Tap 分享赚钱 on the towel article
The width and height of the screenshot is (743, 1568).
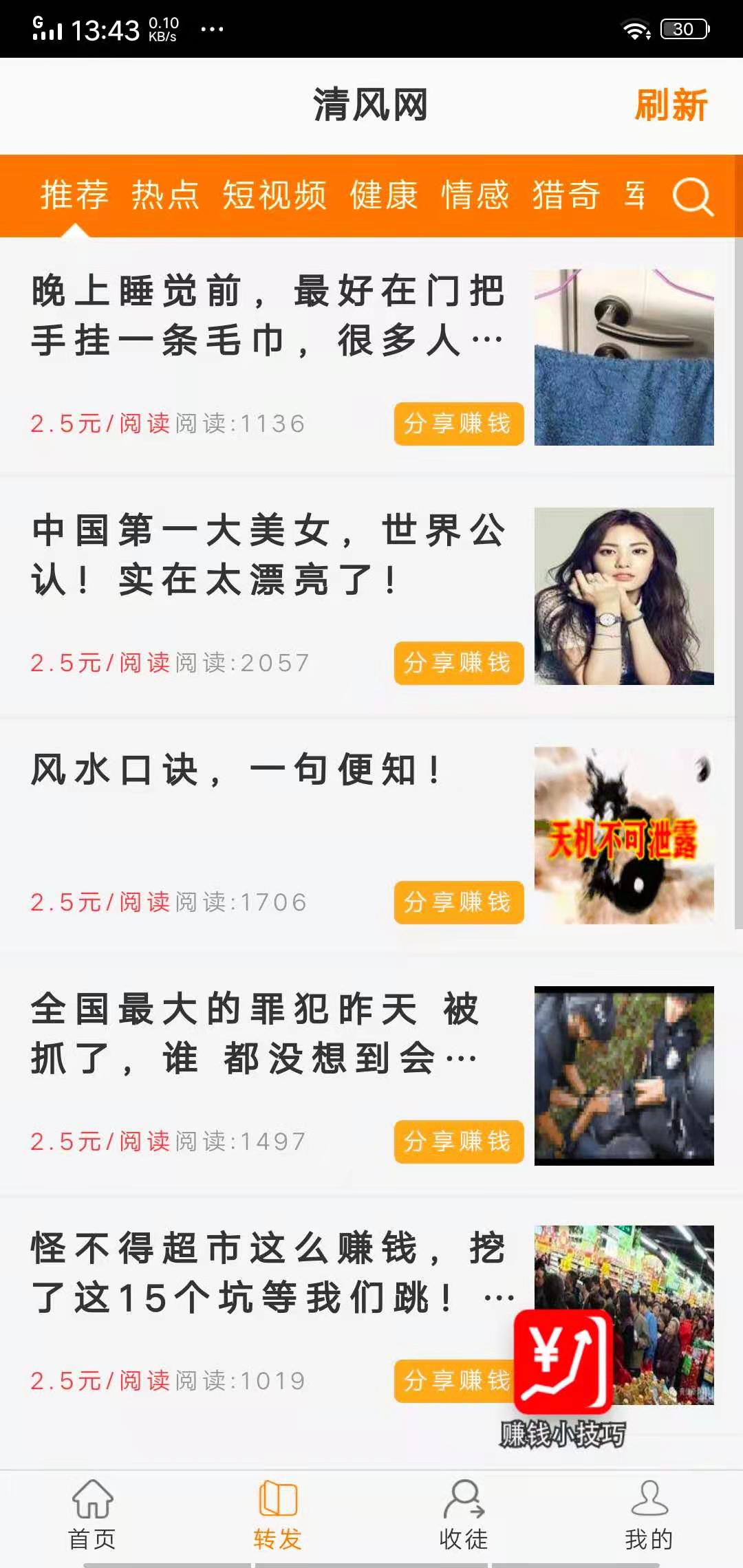[459, 424]
